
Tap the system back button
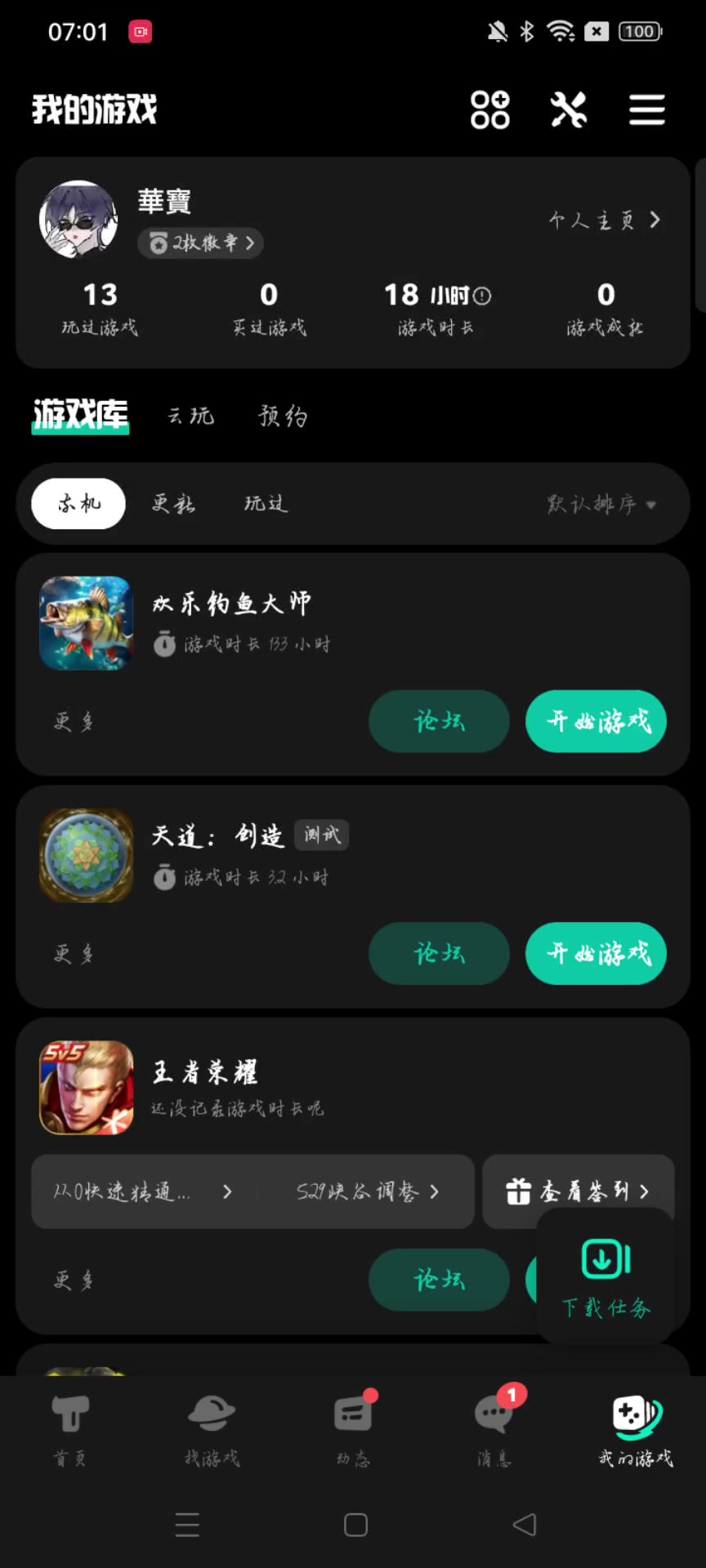point(524,1525)
